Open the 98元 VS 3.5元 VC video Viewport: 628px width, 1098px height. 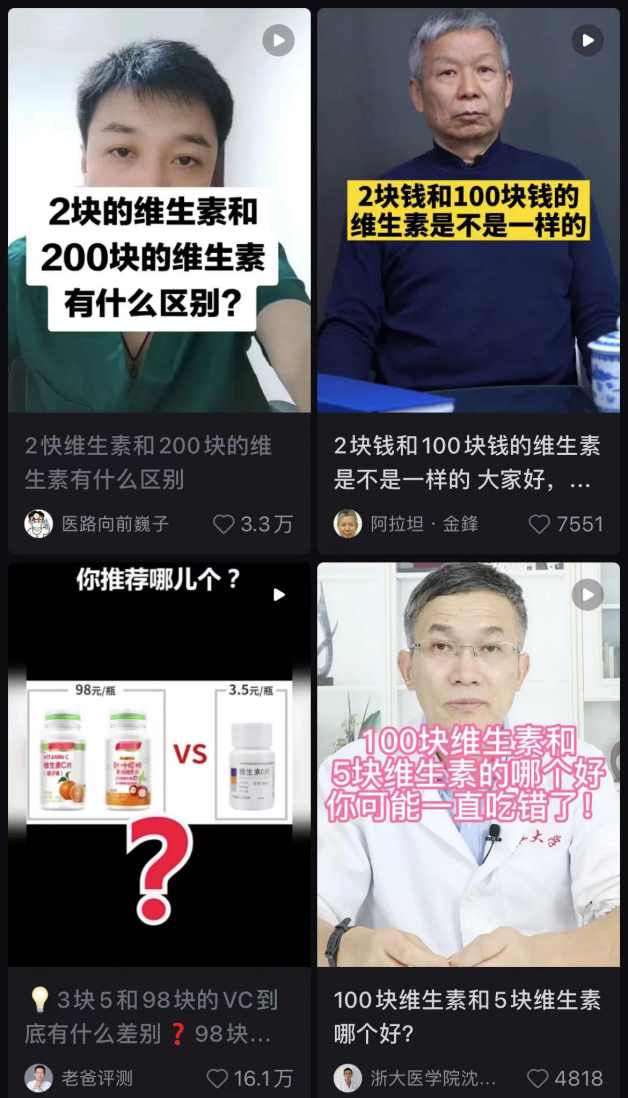[159, 765]
